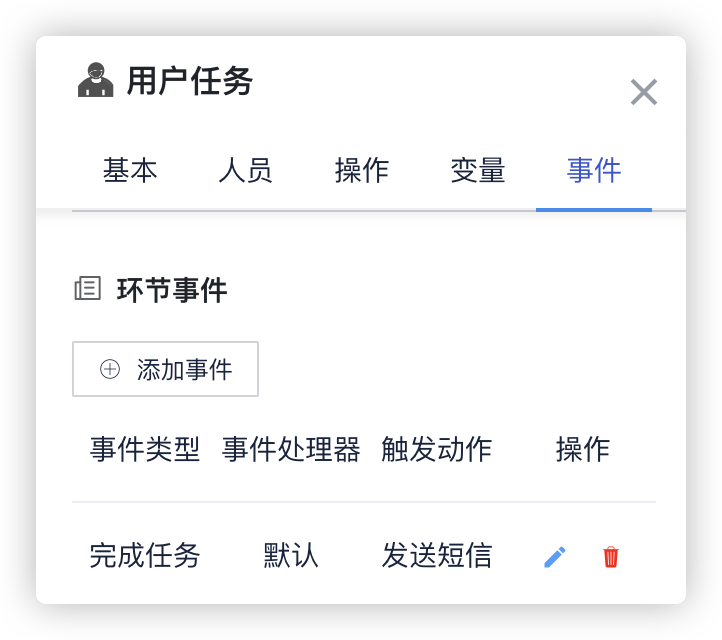
Task: Open the 人员 tab
Action: [246, 171]
